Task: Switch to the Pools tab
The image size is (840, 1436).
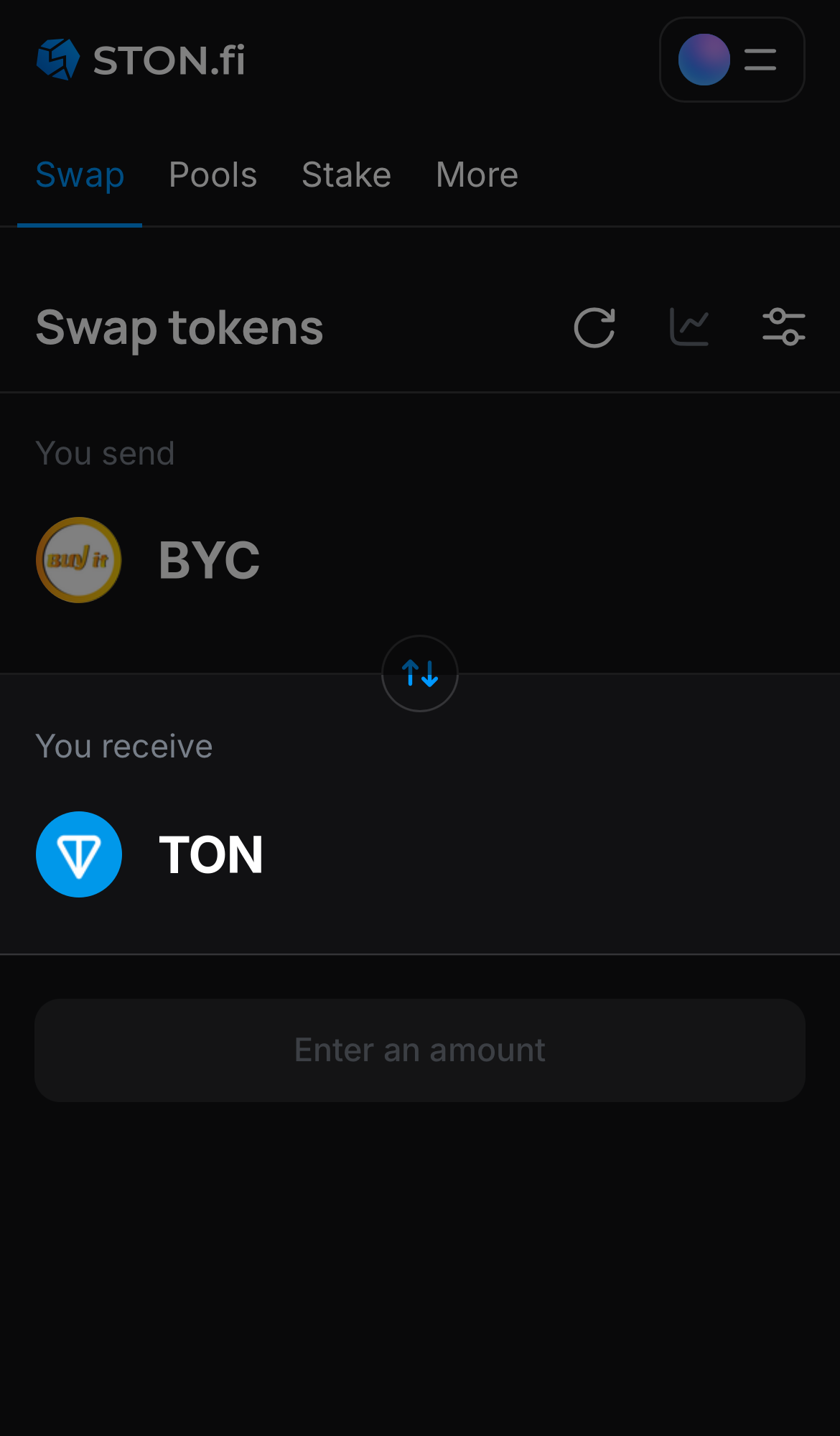Action: (x=213, y=174)
